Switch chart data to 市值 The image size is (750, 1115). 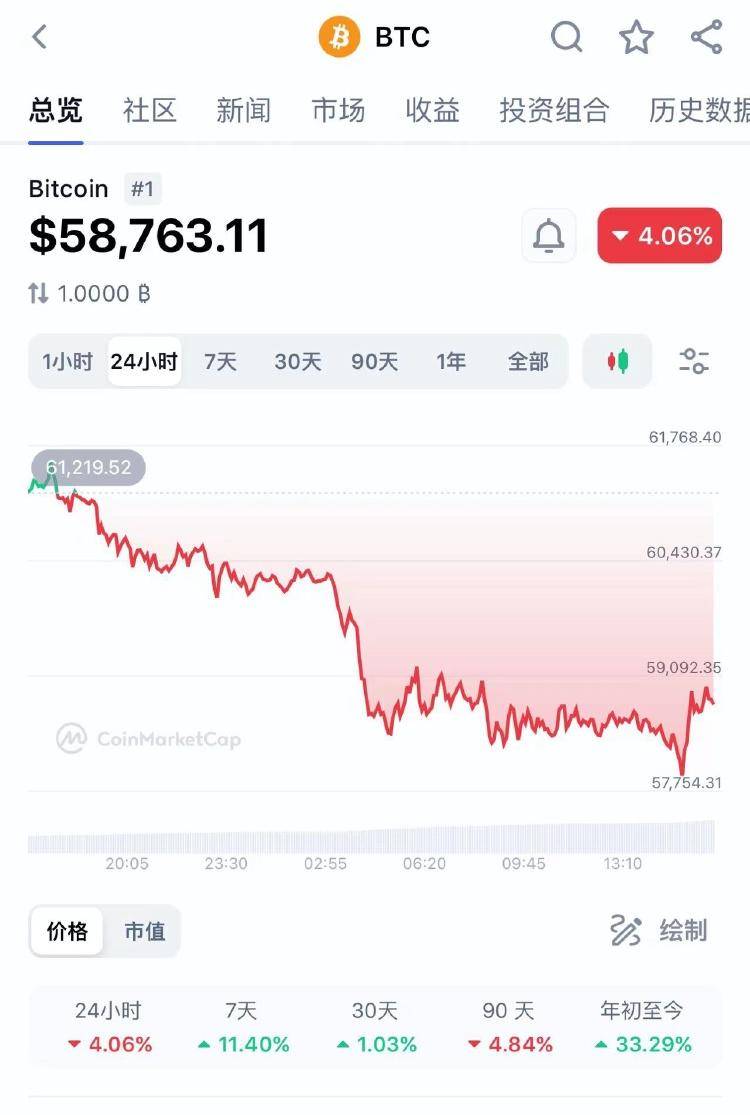pyautogui.click(x=143, y=930)
